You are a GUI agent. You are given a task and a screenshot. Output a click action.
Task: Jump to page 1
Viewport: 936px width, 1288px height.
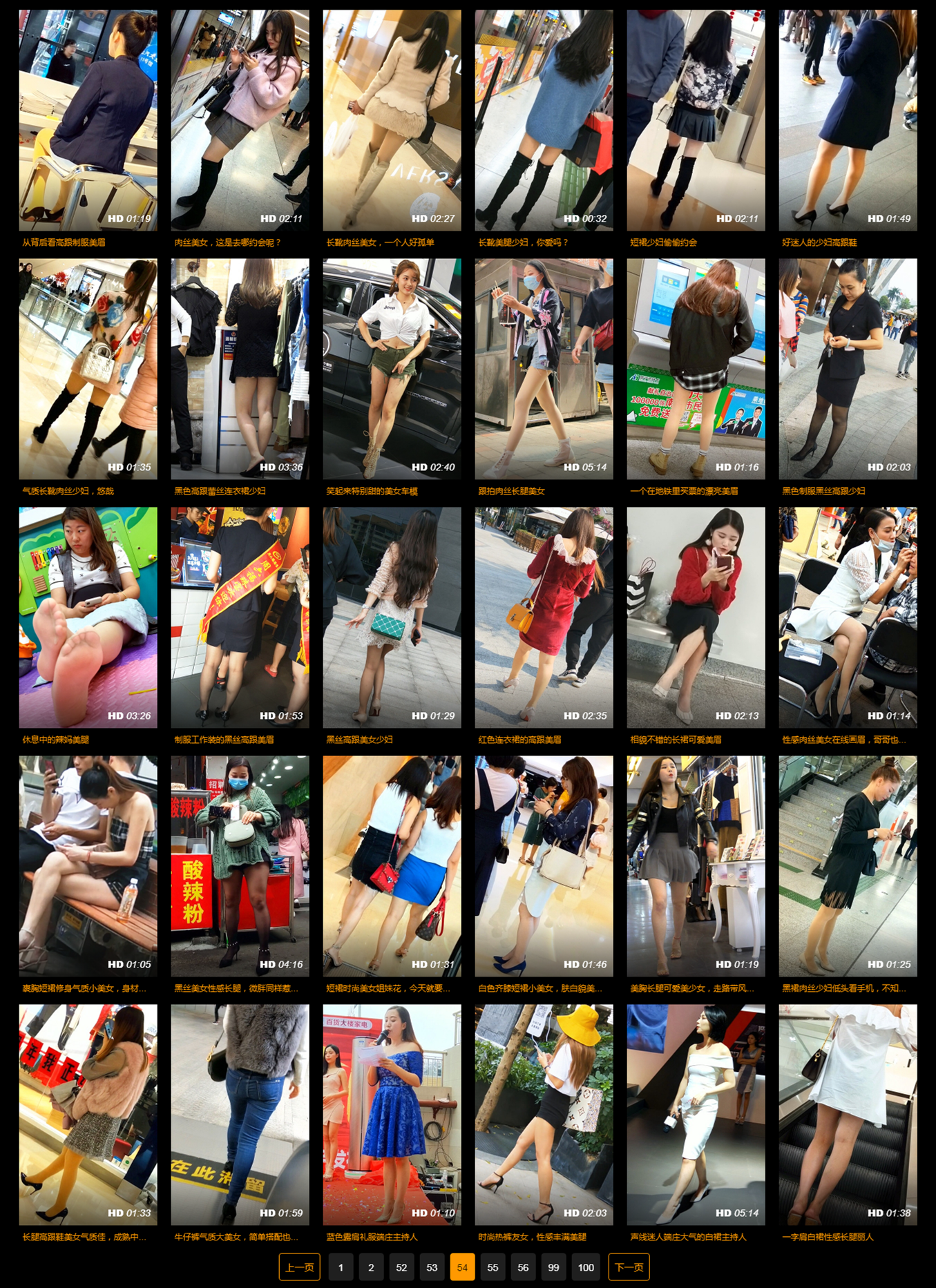[341, 1267]
